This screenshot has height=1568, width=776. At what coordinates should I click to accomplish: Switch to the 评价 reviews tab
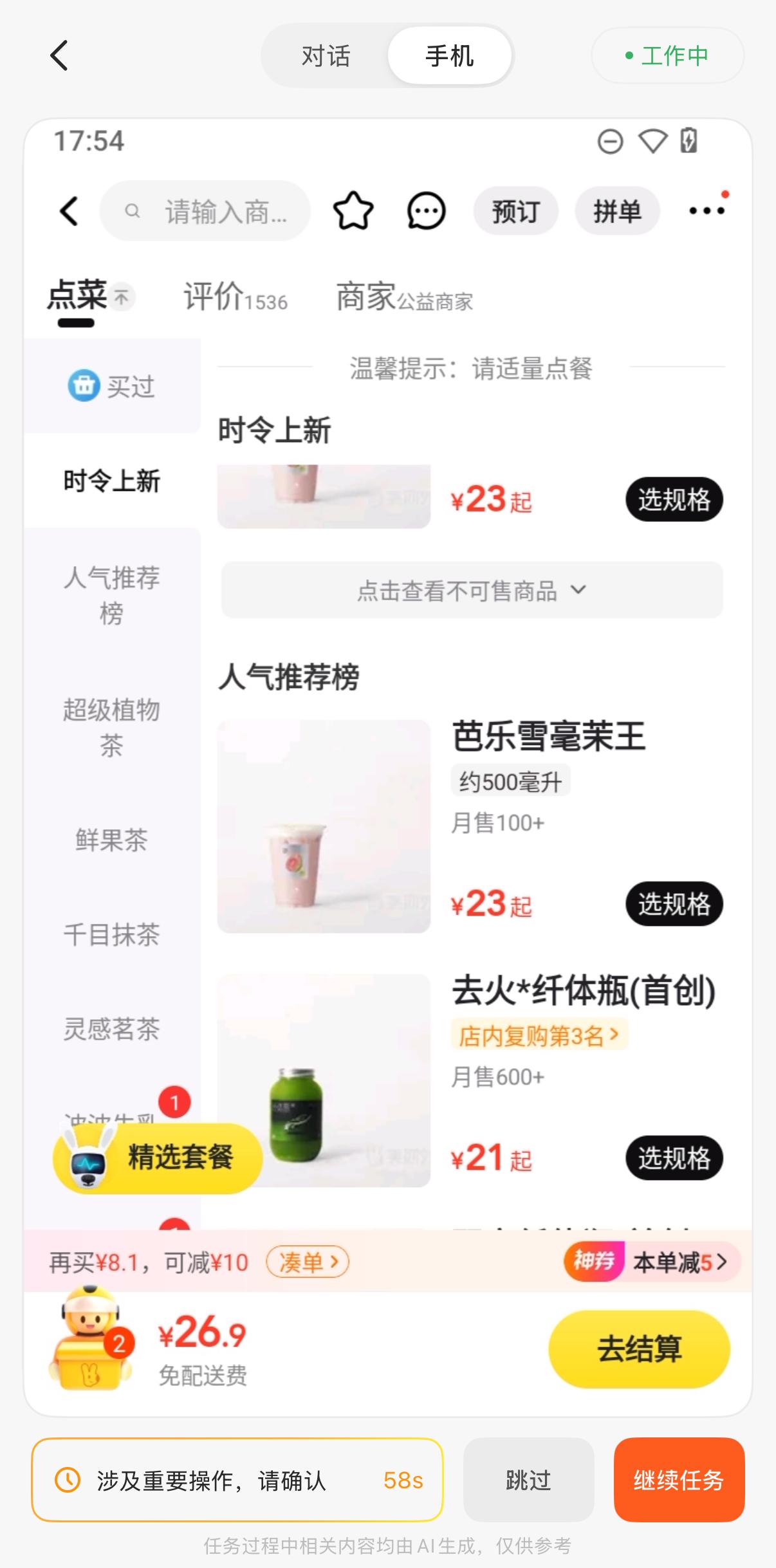tap(235, 297)
